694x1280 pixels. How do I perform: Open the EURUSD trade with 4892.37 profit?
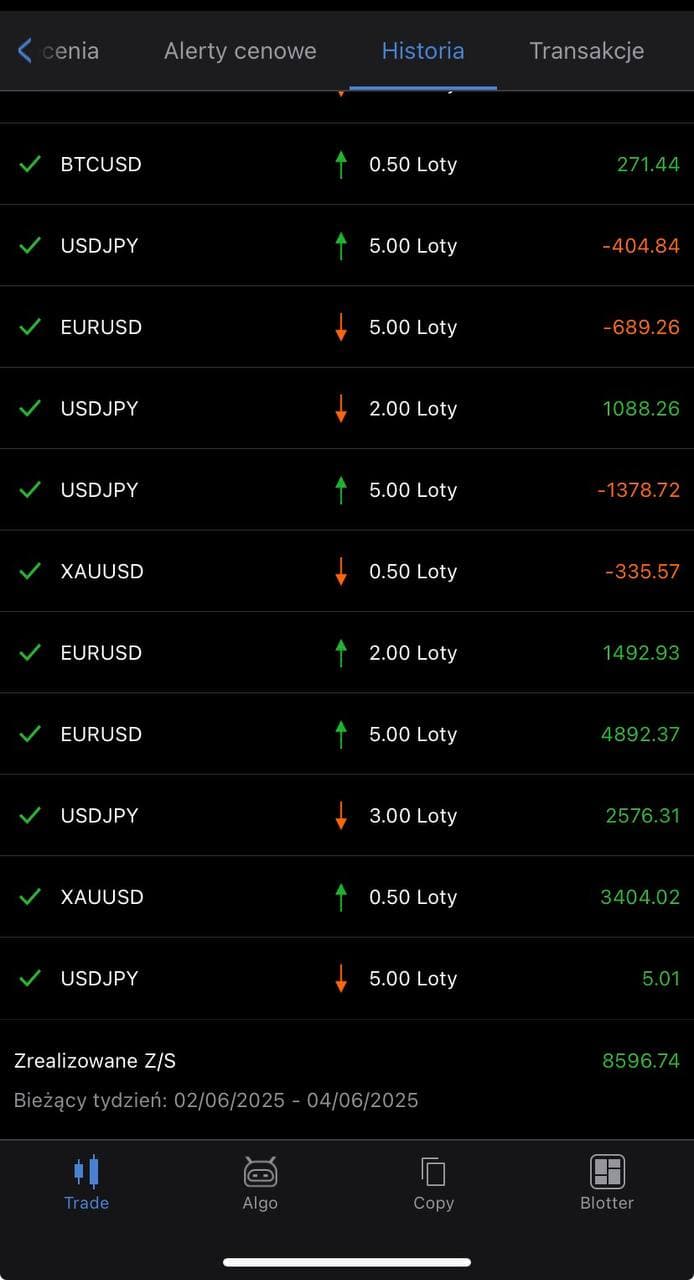347,734
